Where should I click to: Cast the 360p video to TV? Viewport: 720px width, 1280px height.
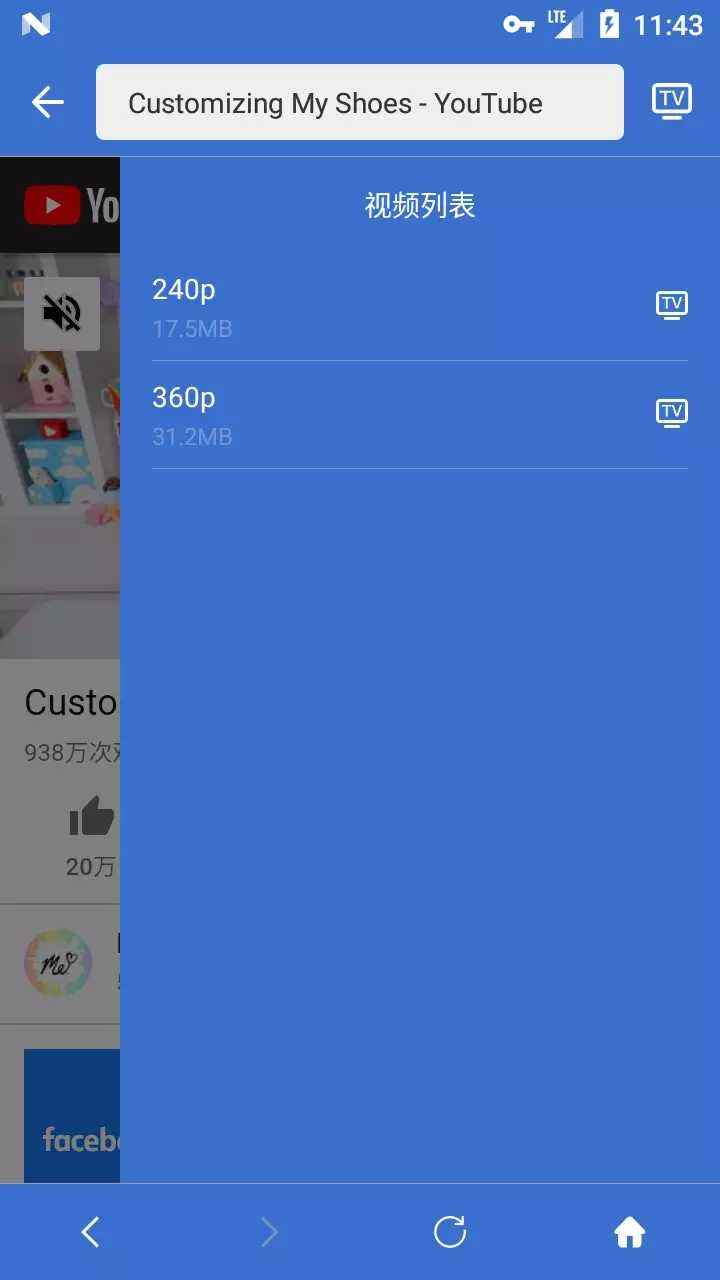(672, 413)
